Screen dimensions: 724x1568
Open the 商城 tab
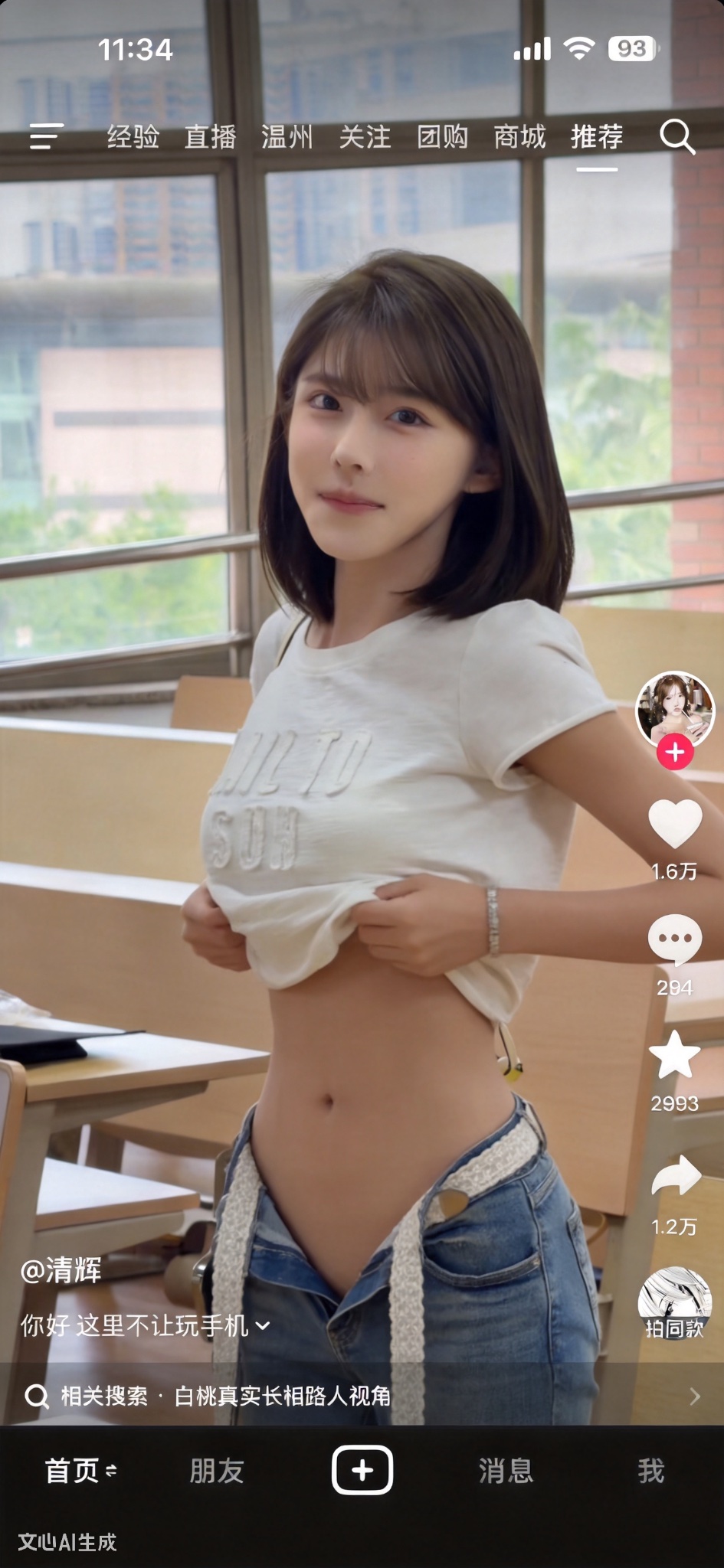[520, 137]
